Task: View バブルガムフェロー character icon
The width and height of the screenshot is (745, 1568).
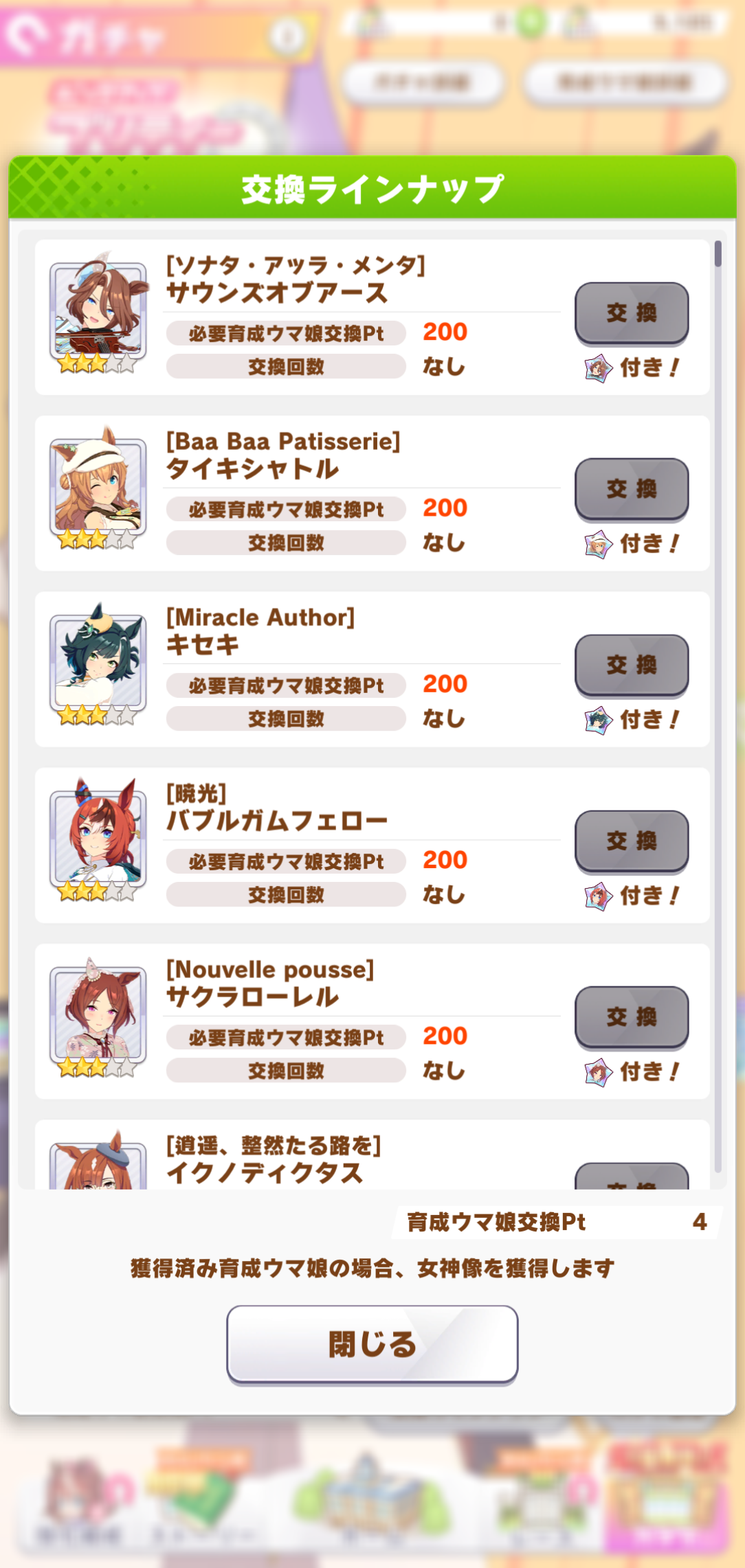Action: [x=98, y=840]
